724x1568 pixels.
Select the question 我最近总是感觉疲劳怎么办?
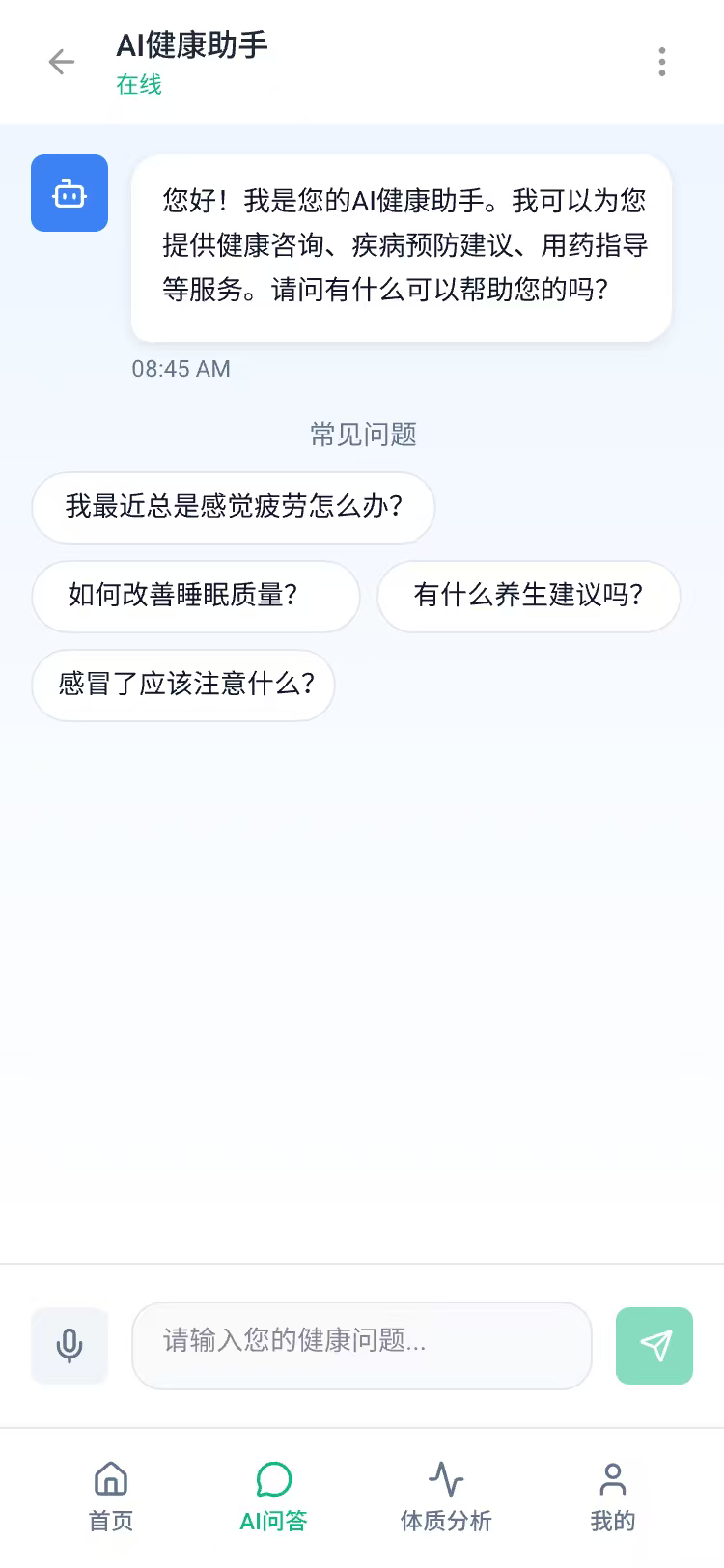(234, 507)
